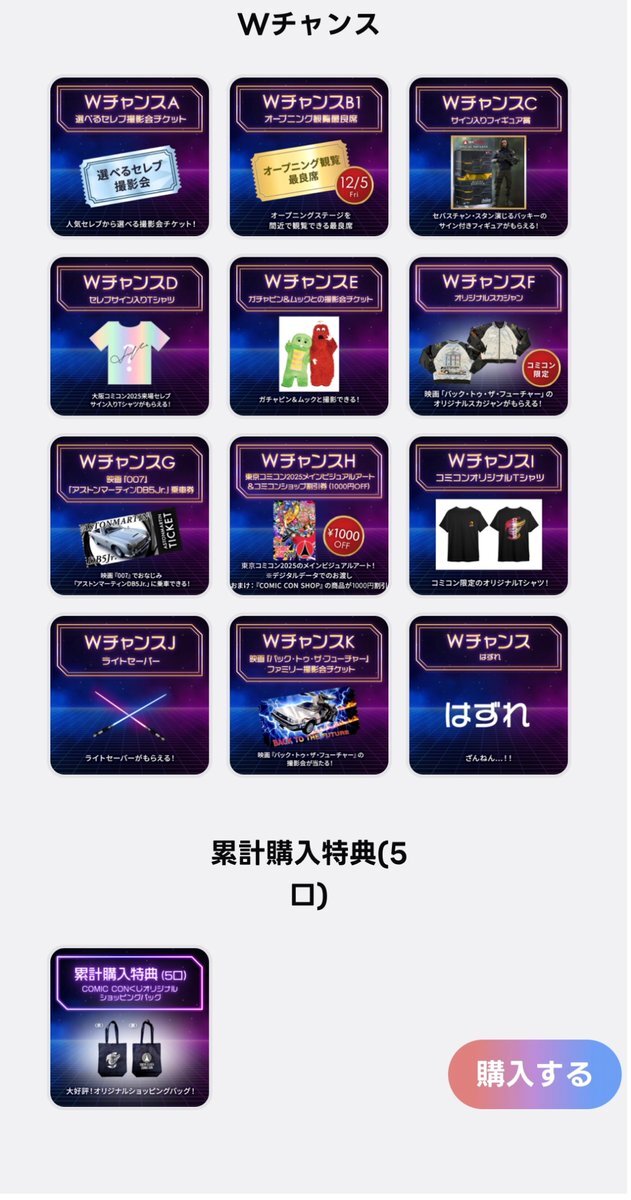Image resolution: width=631 pixels, height=1200 pixels.
Task: Select WチャンスH main visual art card
Action: (x=309, y=515)
